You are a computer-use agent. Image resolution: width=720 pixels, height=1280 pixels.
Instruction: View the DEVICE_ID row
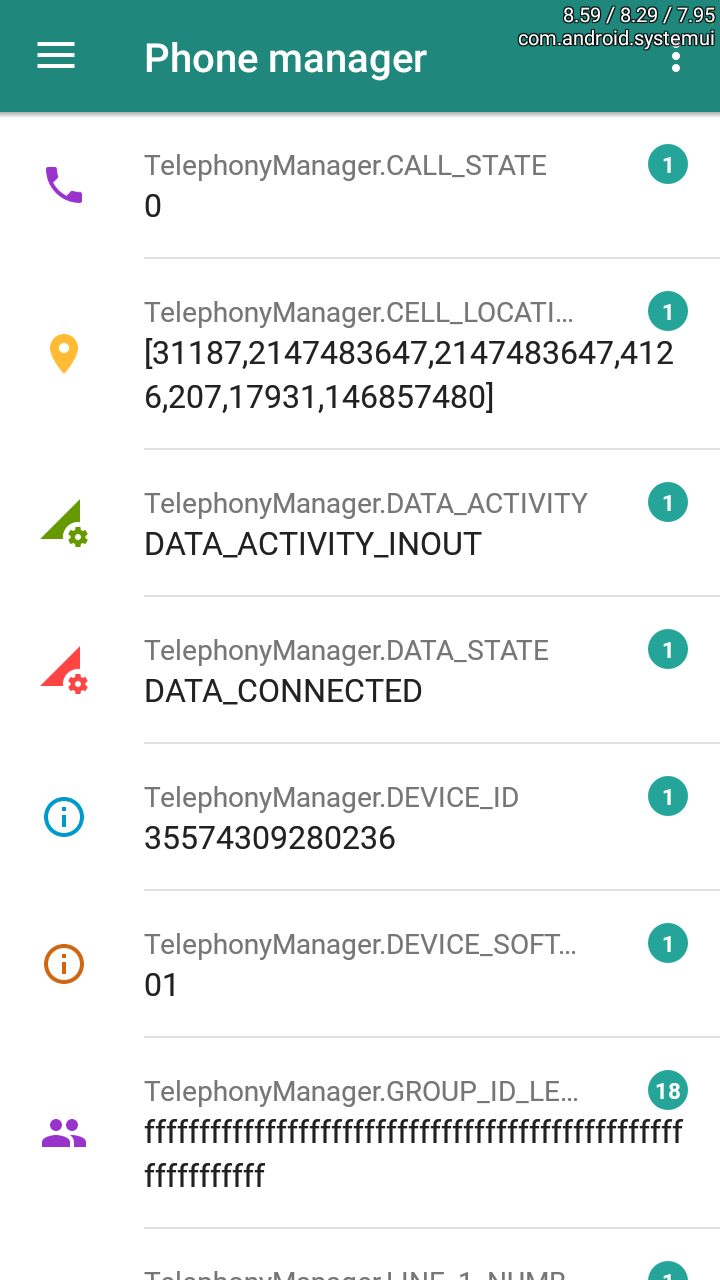pyautogui.click(x=360, y=817)
